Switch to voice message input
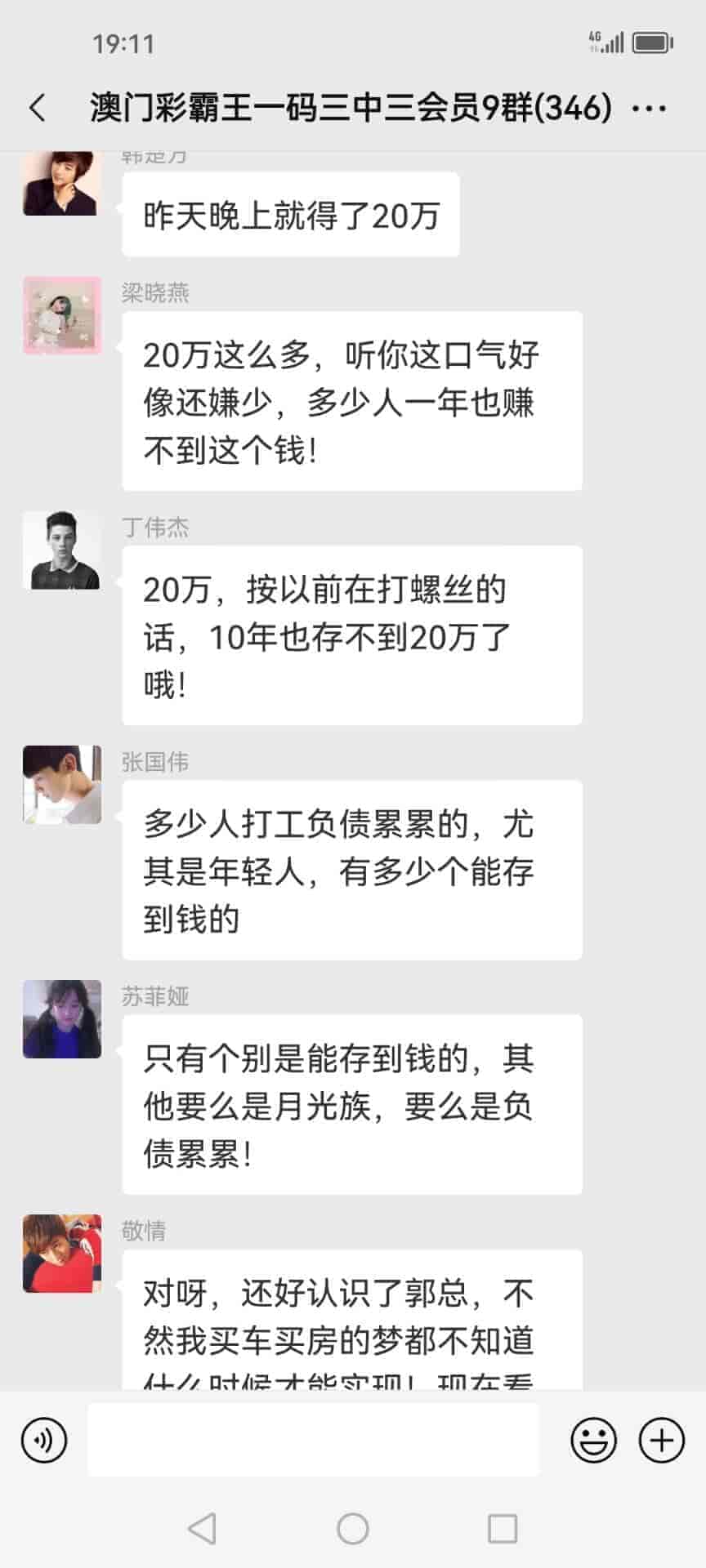Image resolution: width=706 pixels, height=1568 pixels. point(44,1439)
